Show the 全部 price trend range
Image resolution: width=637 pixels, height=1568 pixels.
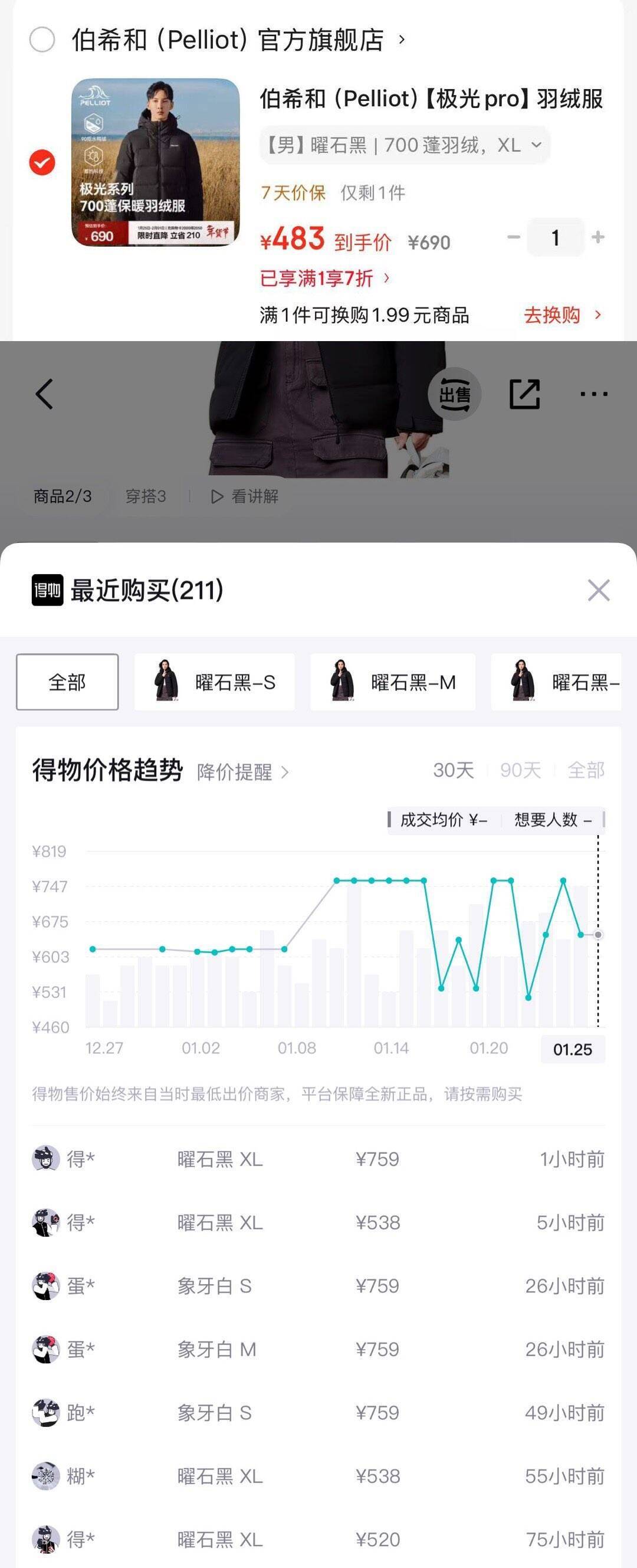[x=585, y=770]
